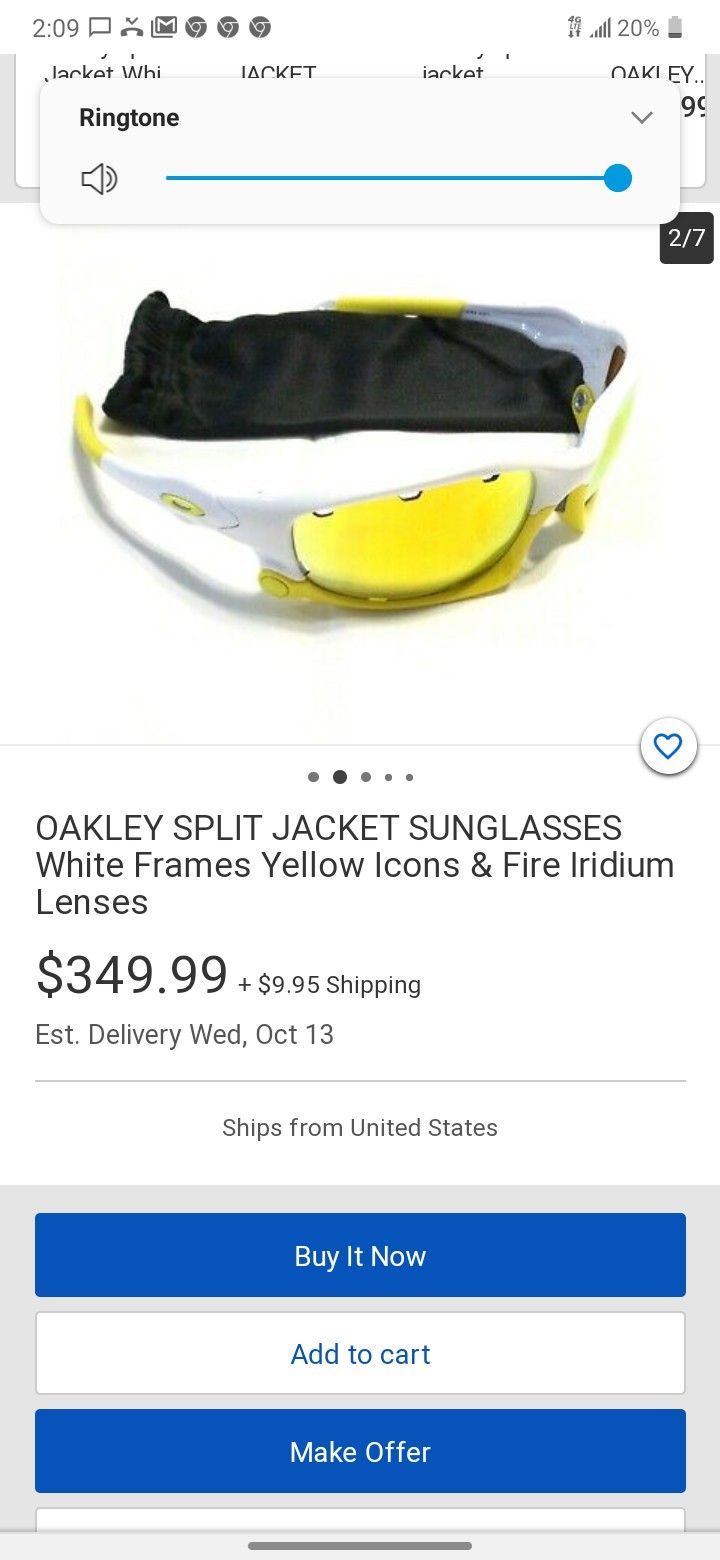Add the sunglasses to cart
720x1560 pixels.
360,1354
